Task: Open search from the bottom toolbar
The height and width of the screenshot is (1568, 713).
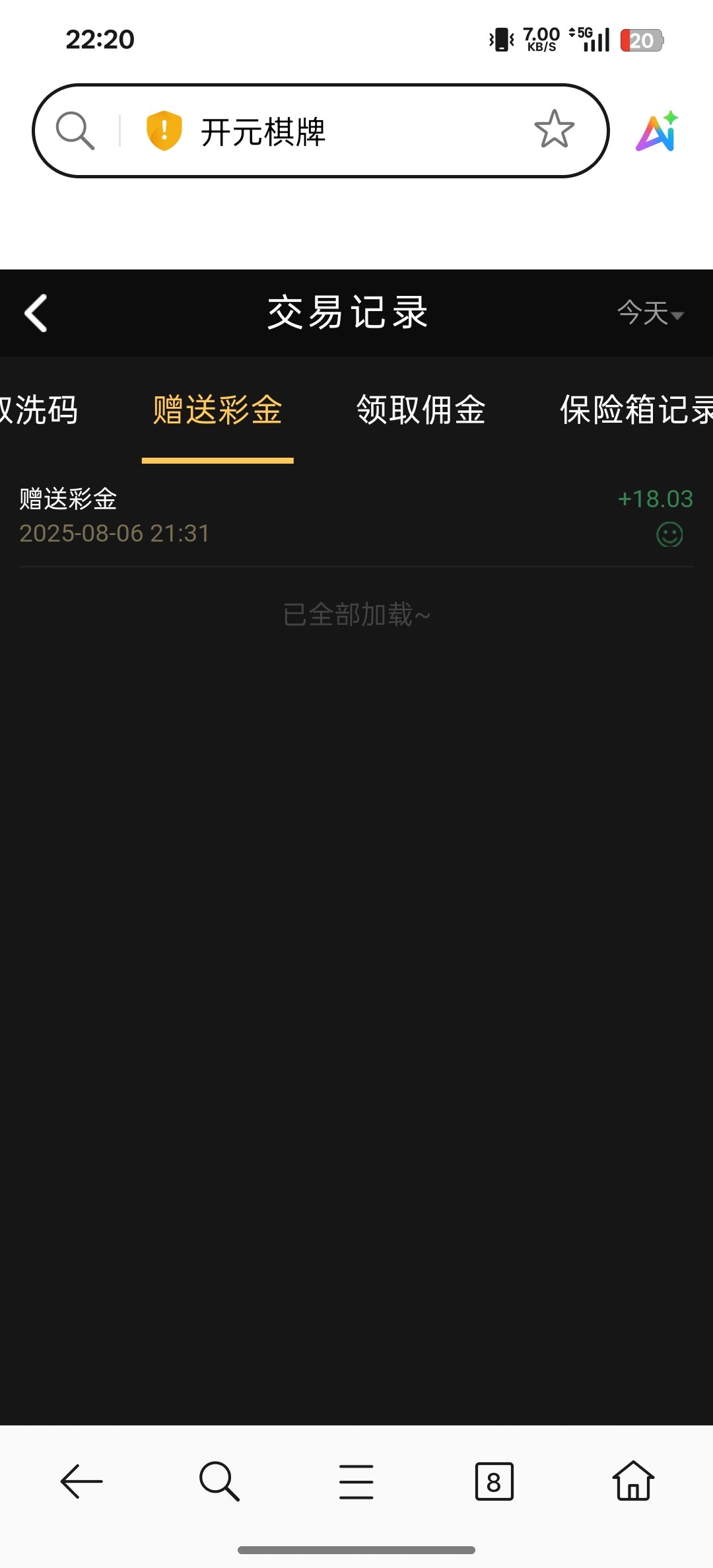Action: tap(219, 1481)
